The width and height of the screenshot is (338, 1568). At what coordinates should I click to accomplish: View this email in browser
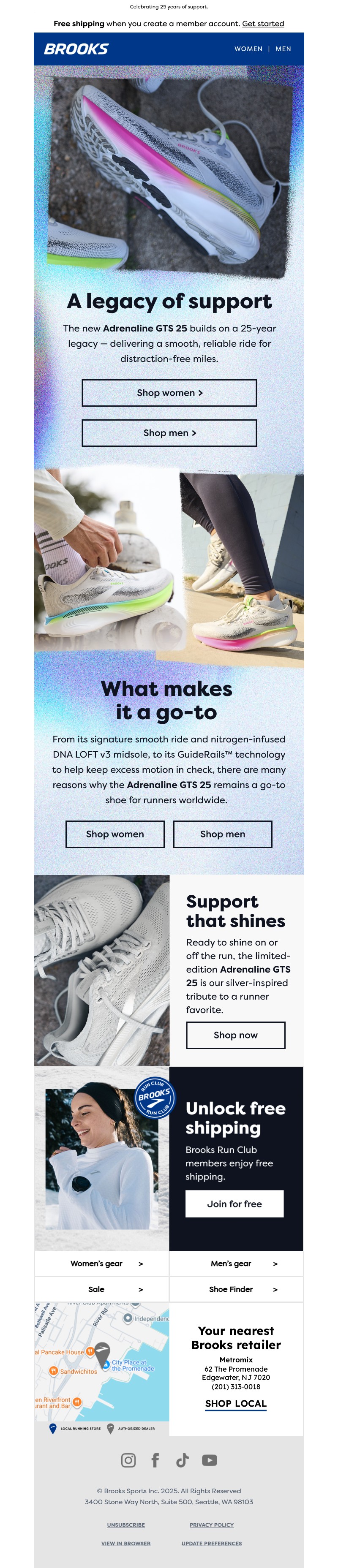(x=126, y=1543)
